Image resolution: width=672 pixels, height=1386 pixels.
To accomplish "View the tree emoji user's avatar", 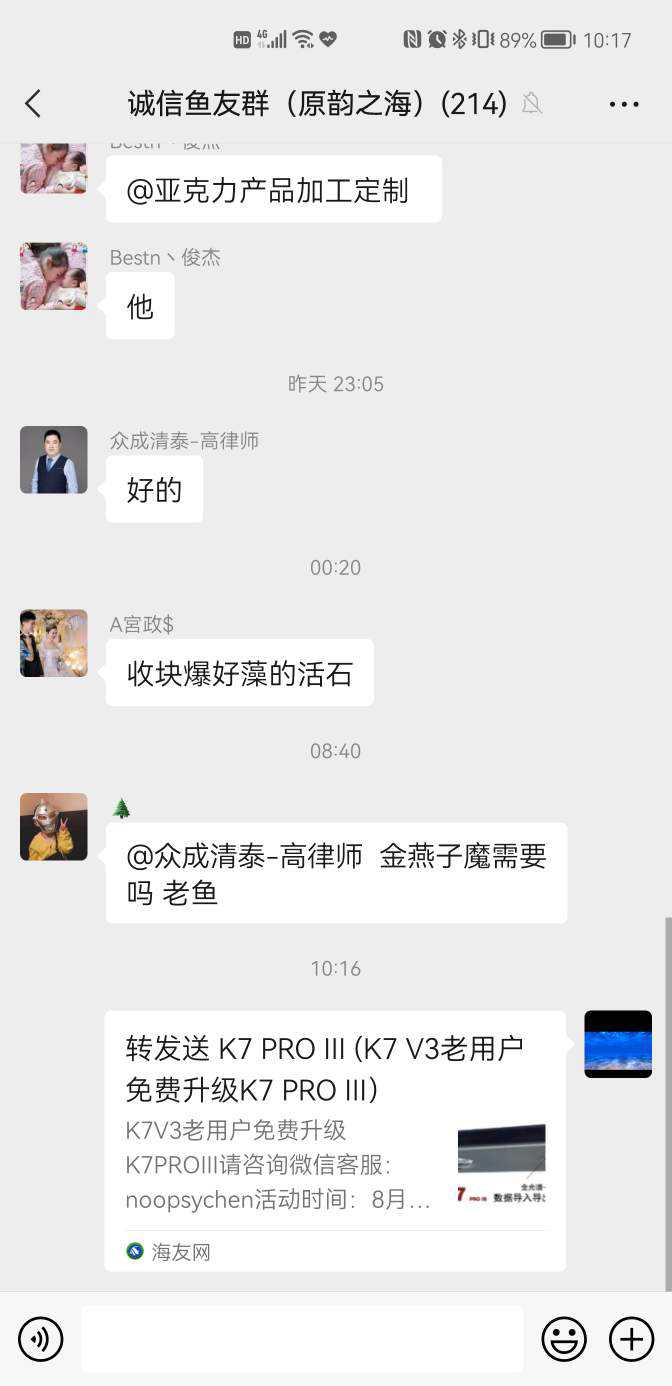I will [54, 827].
